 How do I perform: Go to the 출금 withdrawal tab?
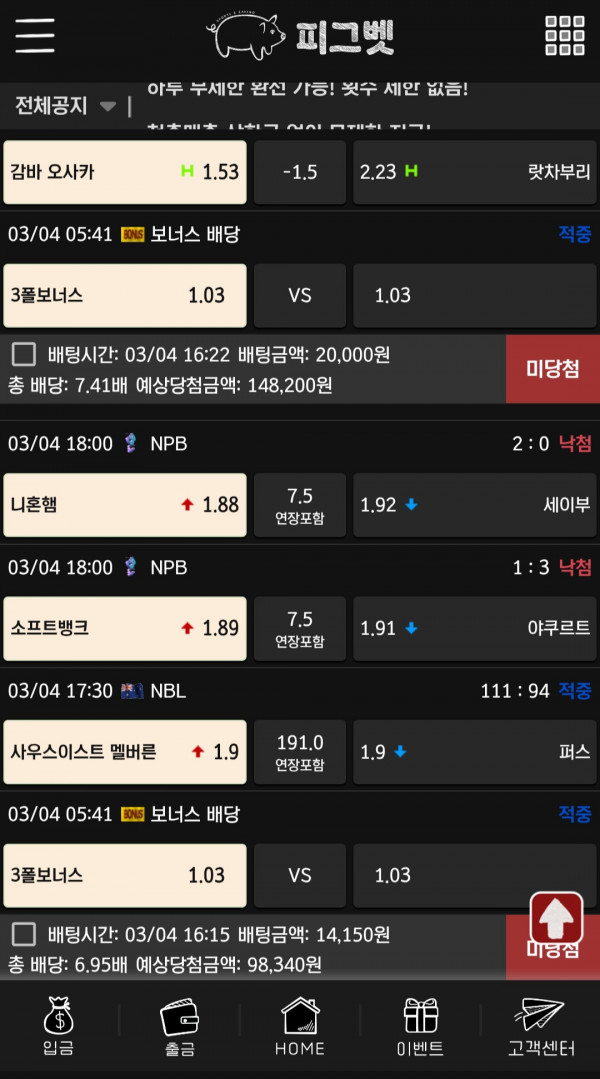tap(180, 1027)
